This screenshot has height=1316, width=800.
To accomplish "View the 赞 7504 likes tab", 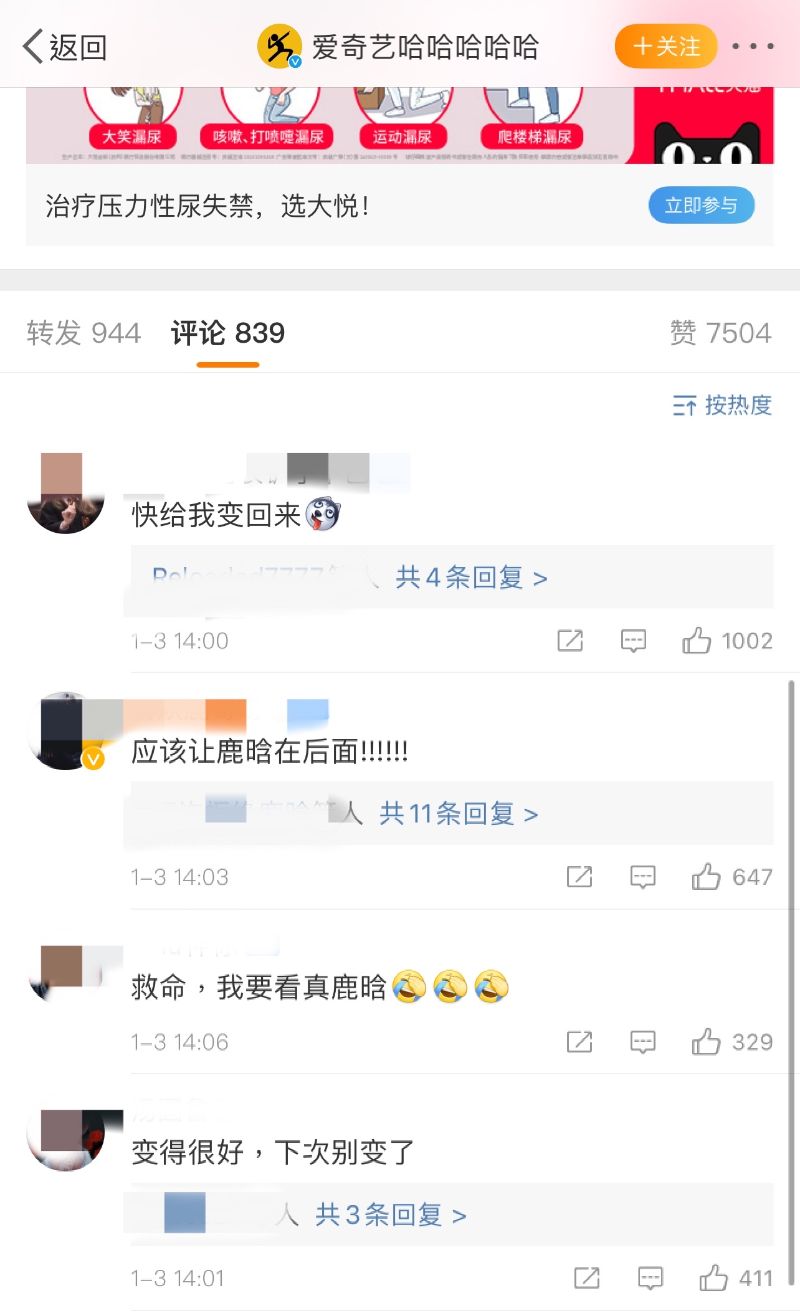I will (720, 333).
